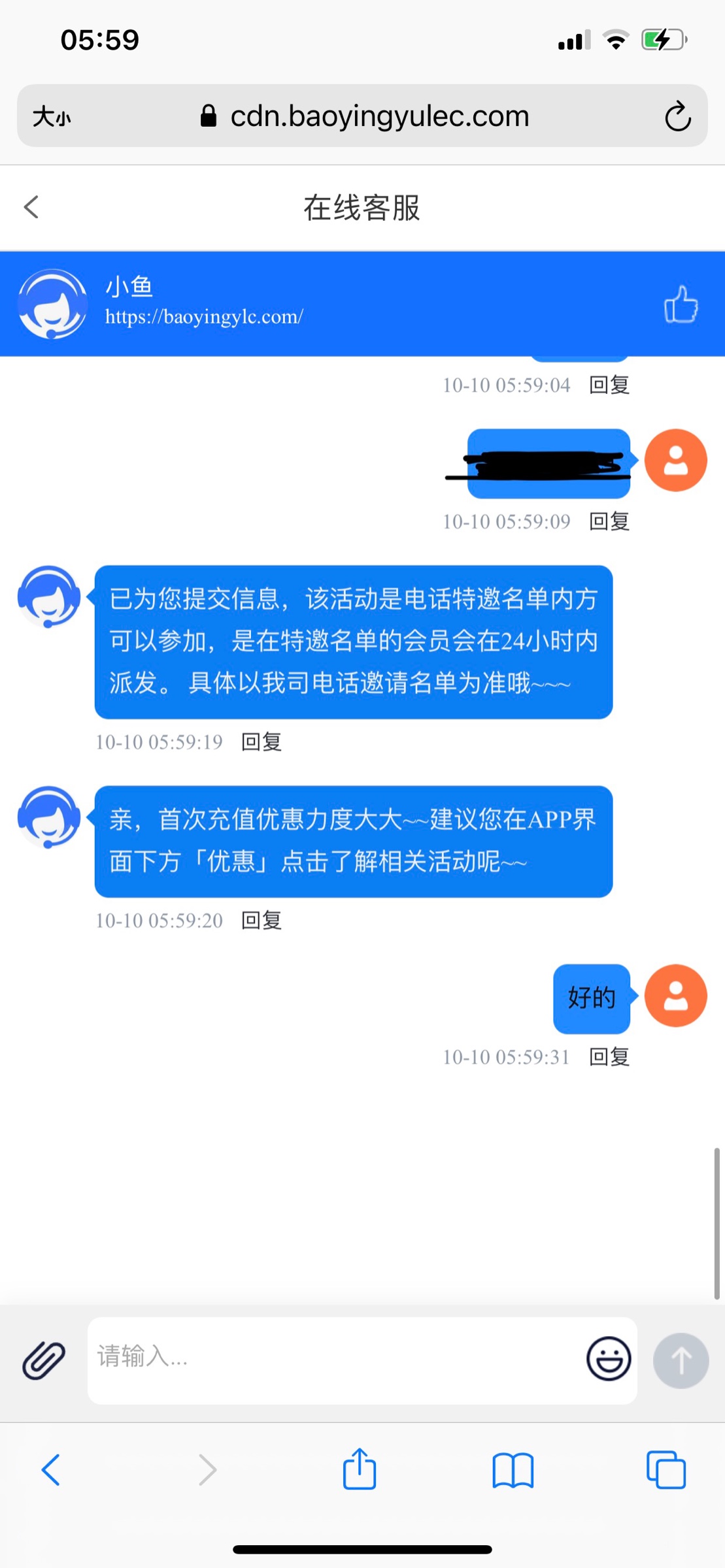Tap the back chevron next to 在线客服
Screen dimensions: 725x1568
pos(30,206)
